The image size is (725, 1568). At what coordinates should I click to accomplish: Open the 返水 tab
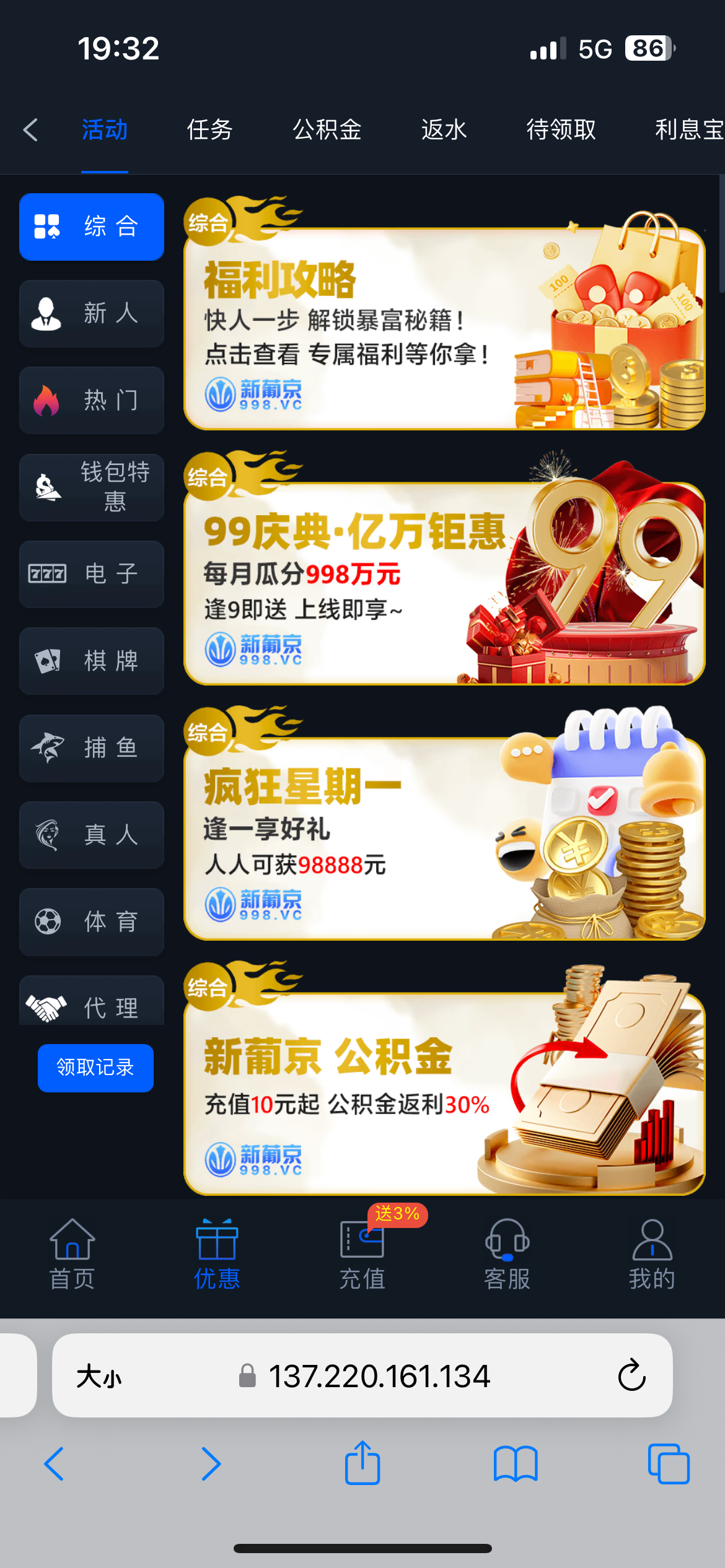444,130
